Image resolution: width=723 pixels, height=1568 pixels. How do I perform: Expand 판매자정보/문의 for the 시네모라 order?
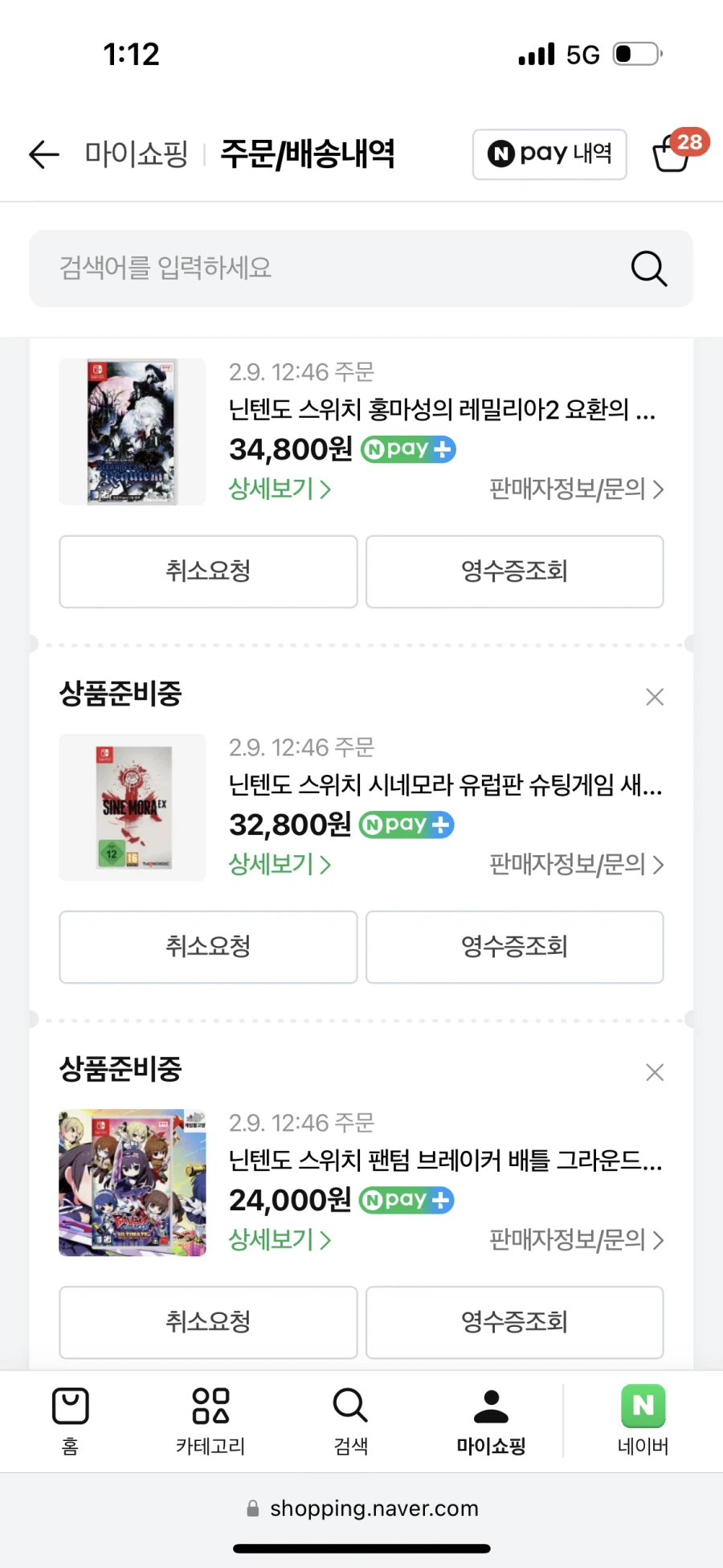pos(574,864)
